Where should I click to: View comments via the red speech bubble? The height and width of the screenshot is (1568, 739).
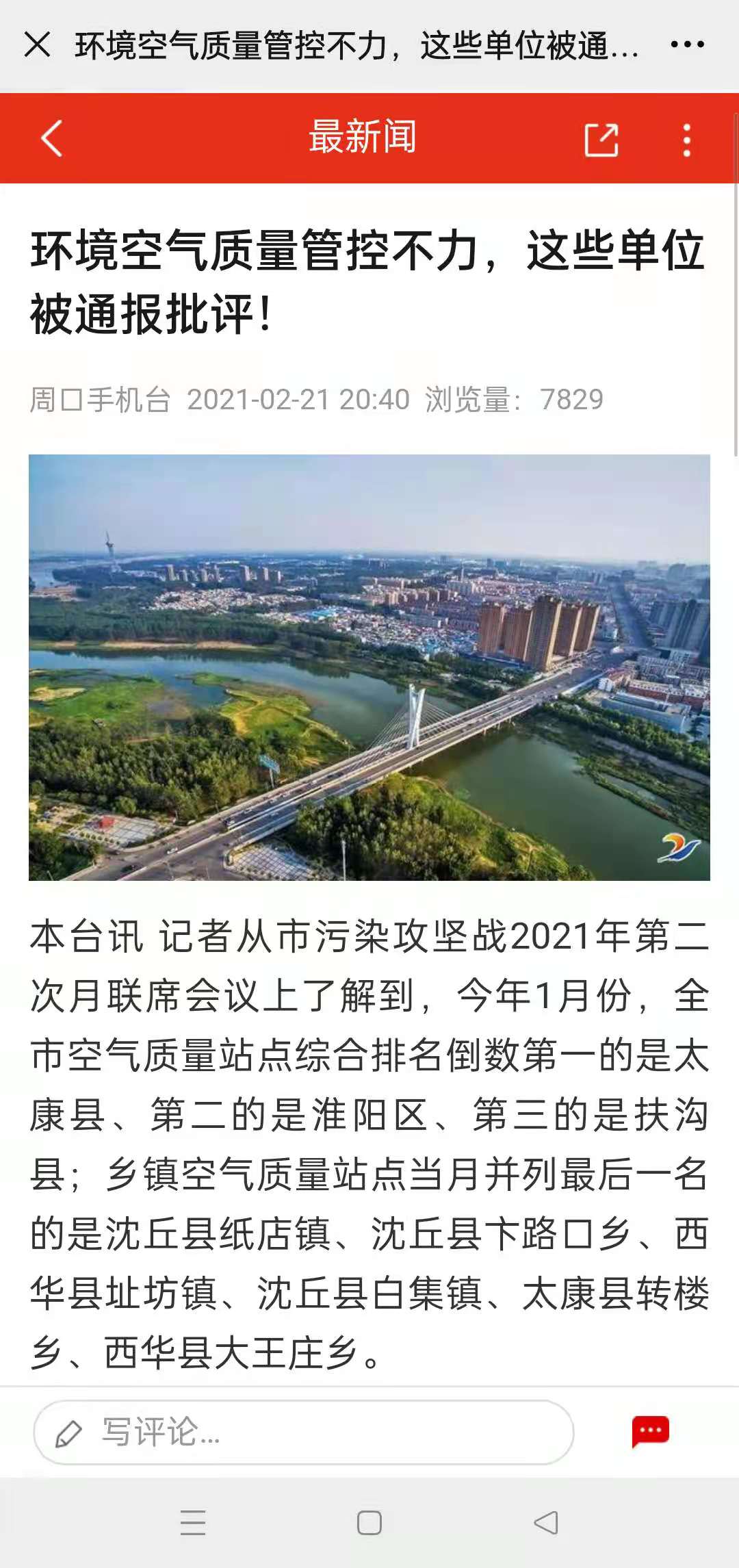[650, 1431]
